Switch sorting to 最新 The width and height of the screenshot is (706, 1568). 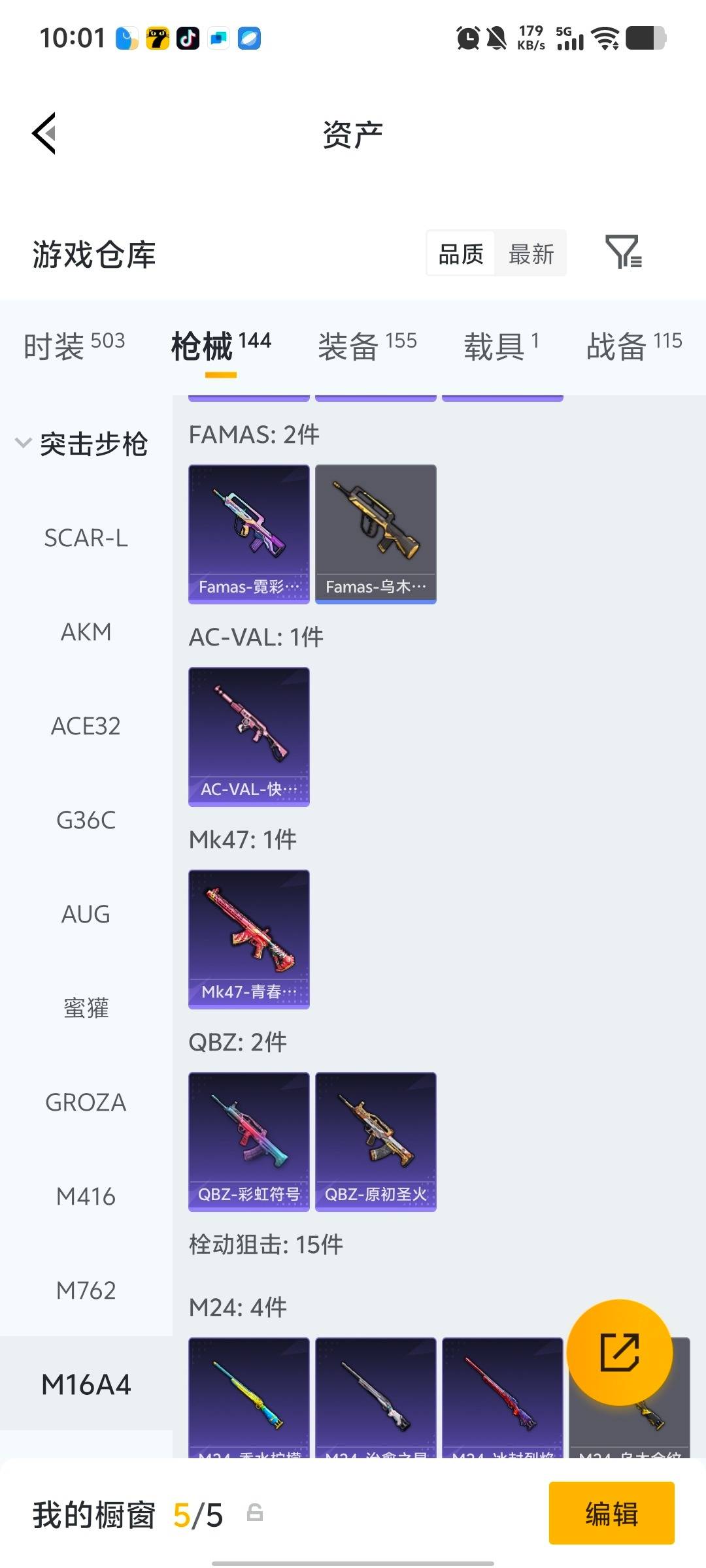coord(531,253)
